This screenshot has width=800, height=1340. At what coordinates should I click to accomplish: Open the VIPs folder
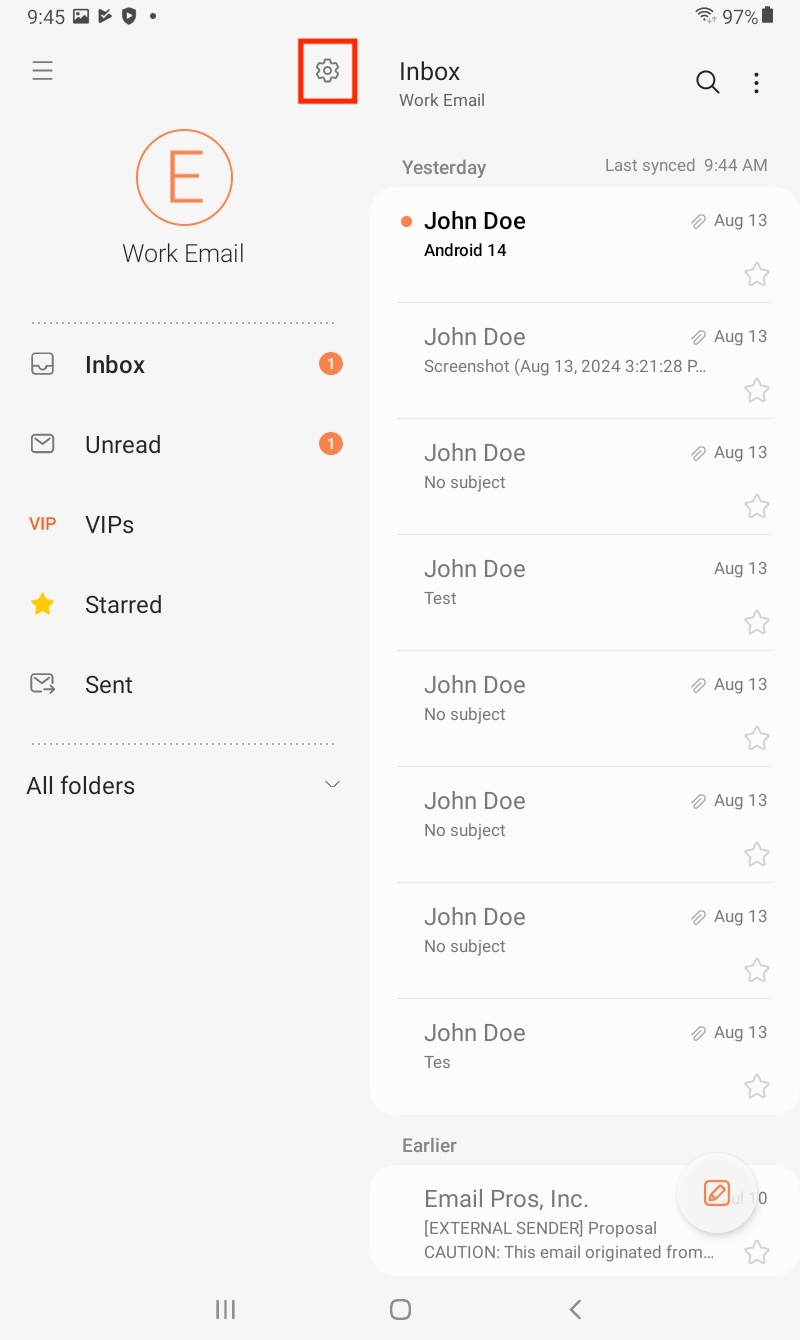tap(185, 525)
